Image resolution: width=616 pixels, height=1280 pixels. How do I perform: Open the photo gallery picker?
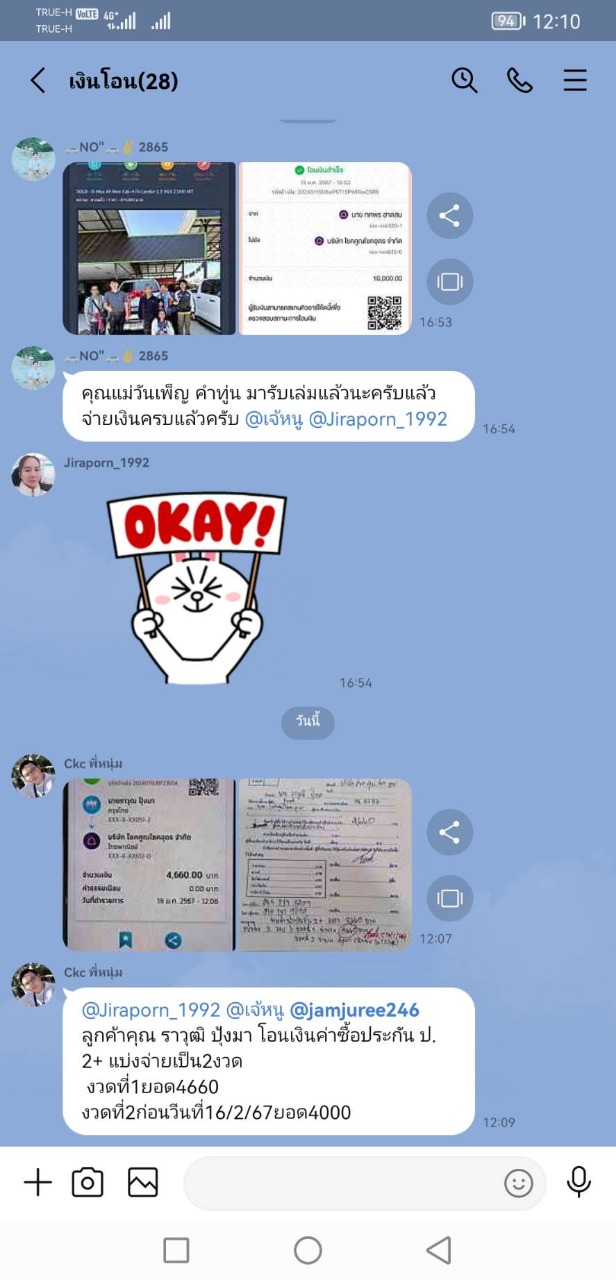(143, 1183)
